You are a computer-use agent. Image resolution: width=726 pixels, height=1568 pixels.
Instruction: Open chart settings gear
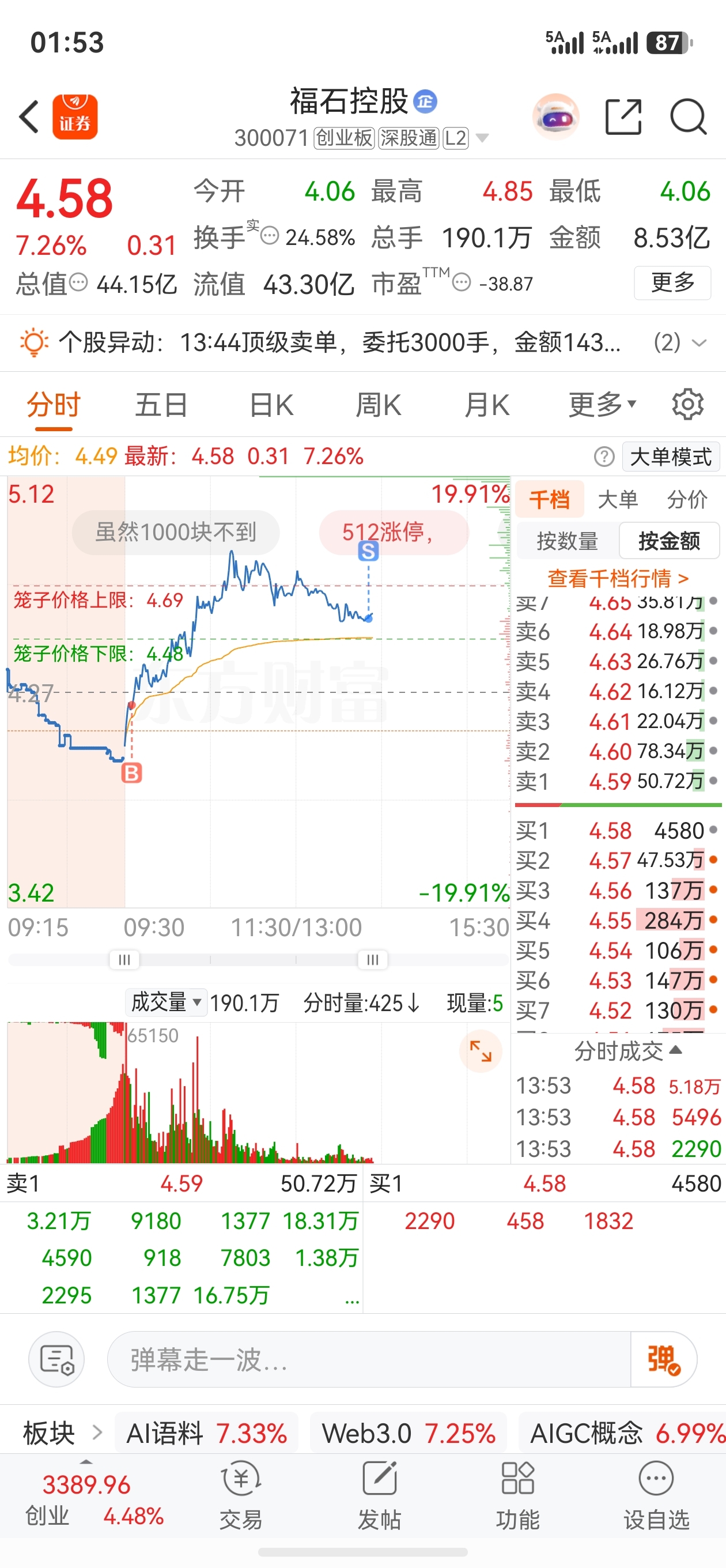(687, 404)
